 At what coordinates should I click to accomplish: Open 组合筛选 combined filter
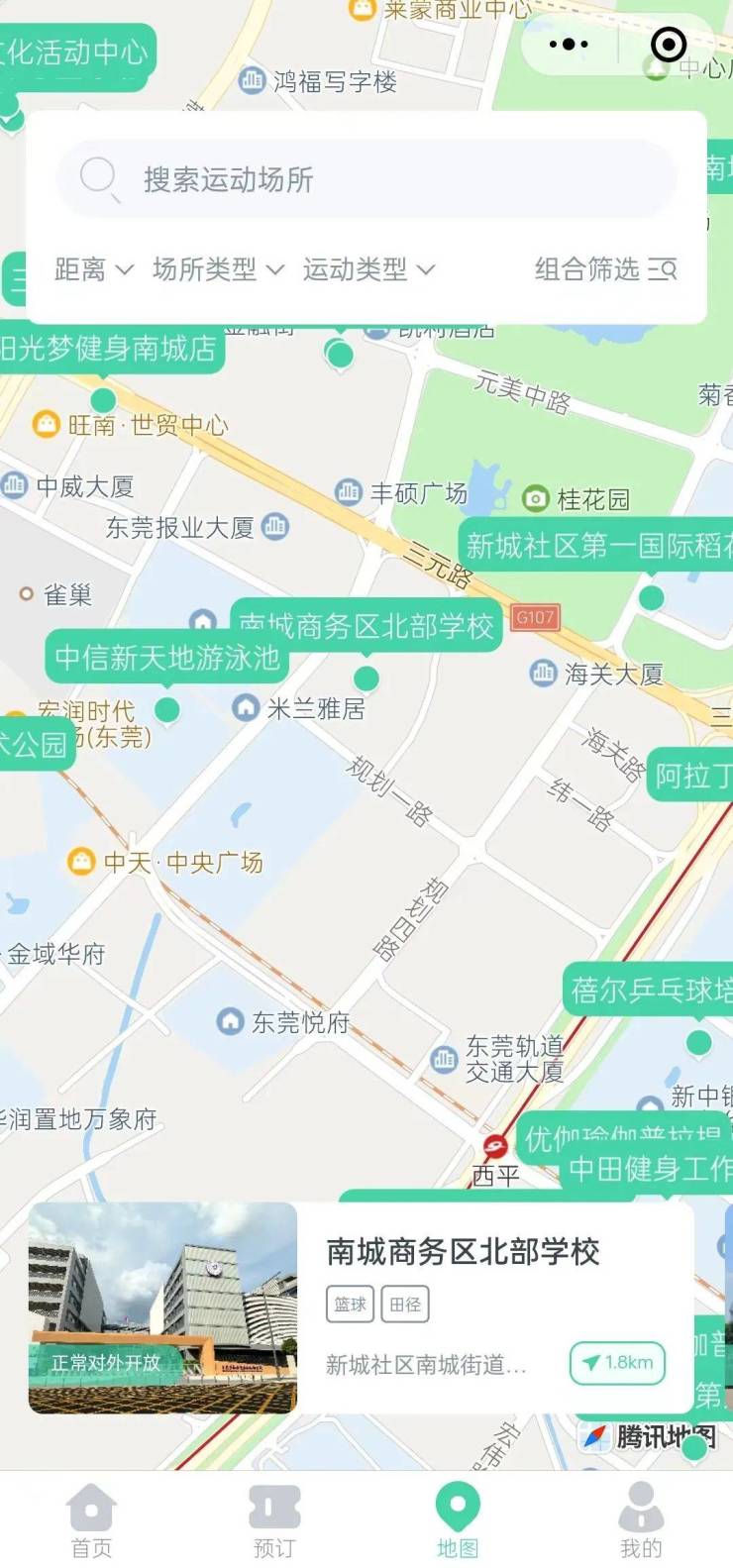(x=605, y=269)
